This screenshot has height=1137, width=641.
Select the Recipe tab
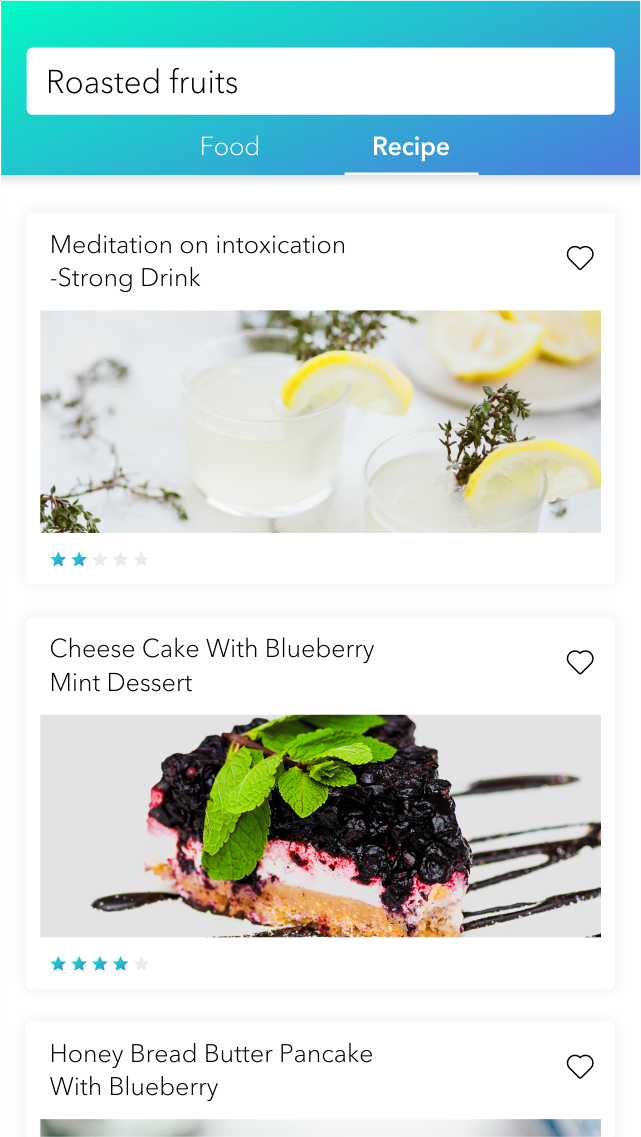pos(411,147)
